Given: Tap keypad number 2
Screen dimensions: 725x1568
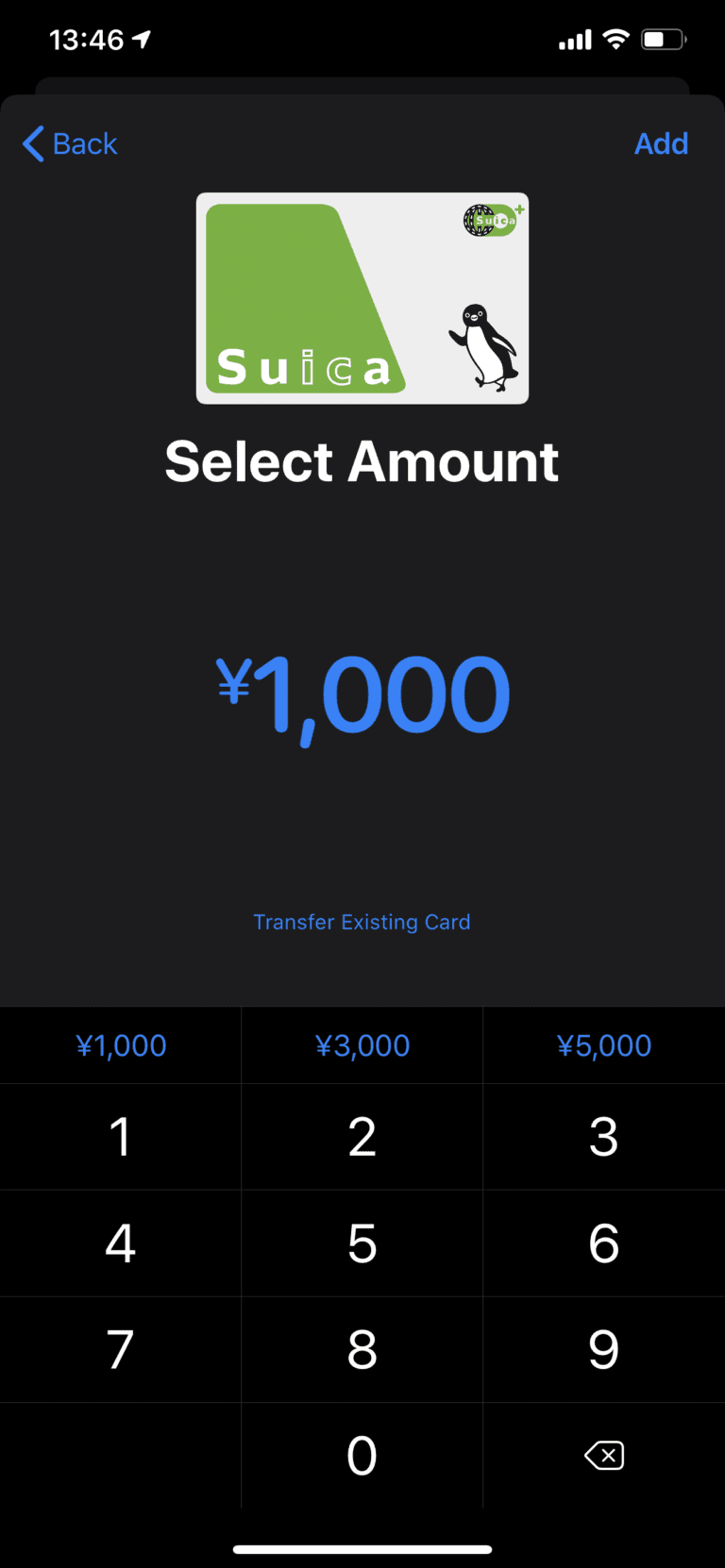Looking at the screenshot, I should tap(362, 1137).
